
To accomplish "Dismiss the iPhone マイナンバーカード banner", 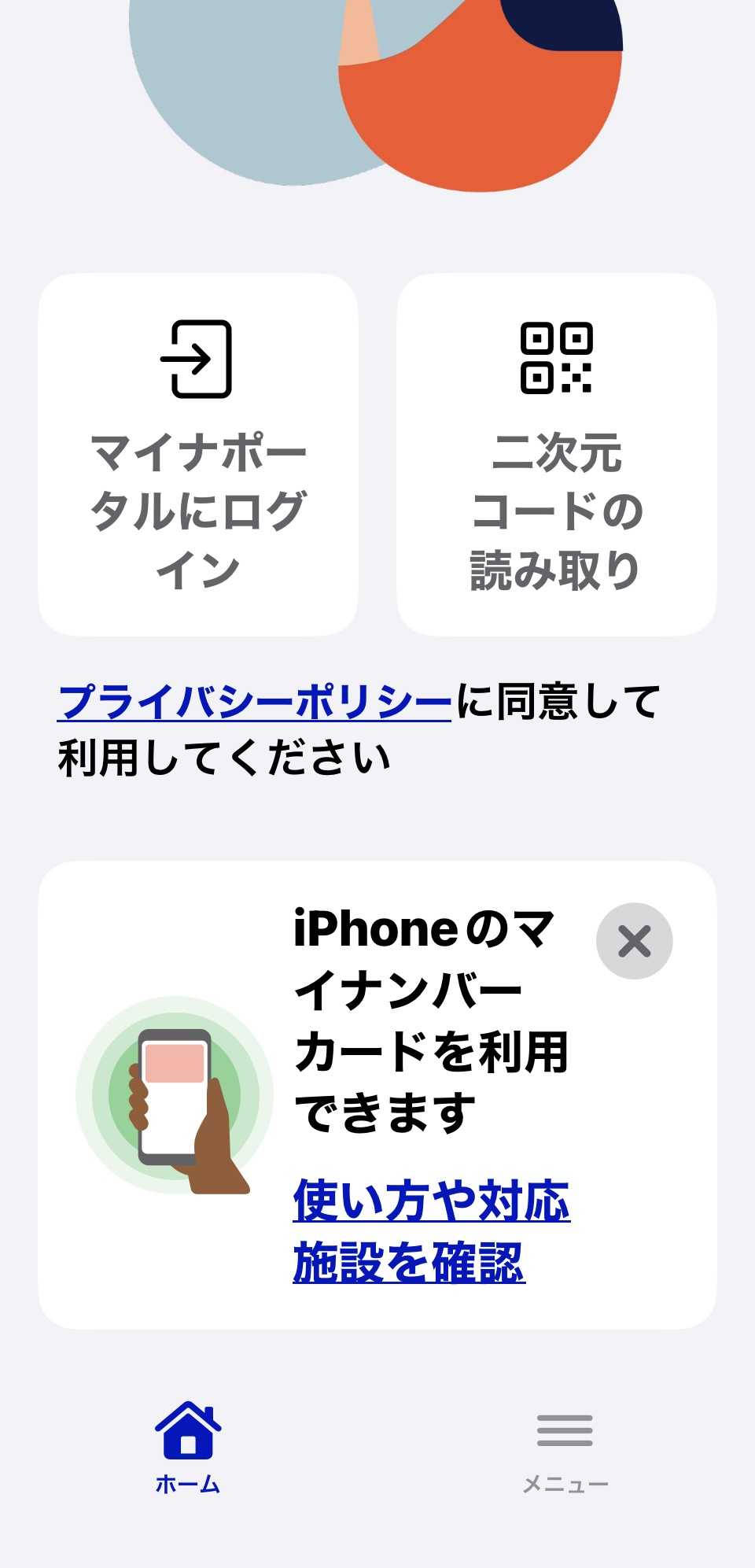I will click(x=634, y=941).
